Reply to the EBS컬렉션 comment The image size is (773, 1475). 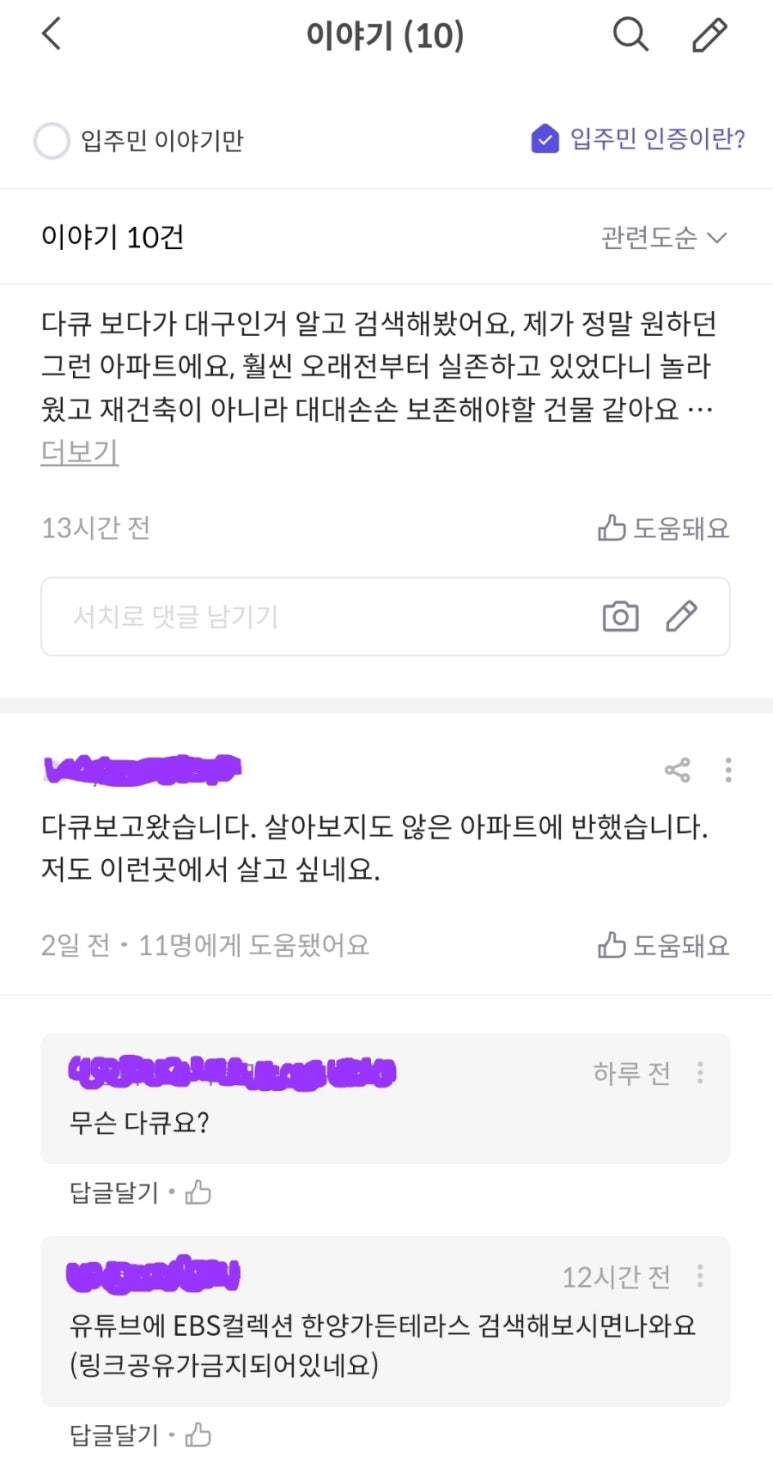coord(113,1436)
